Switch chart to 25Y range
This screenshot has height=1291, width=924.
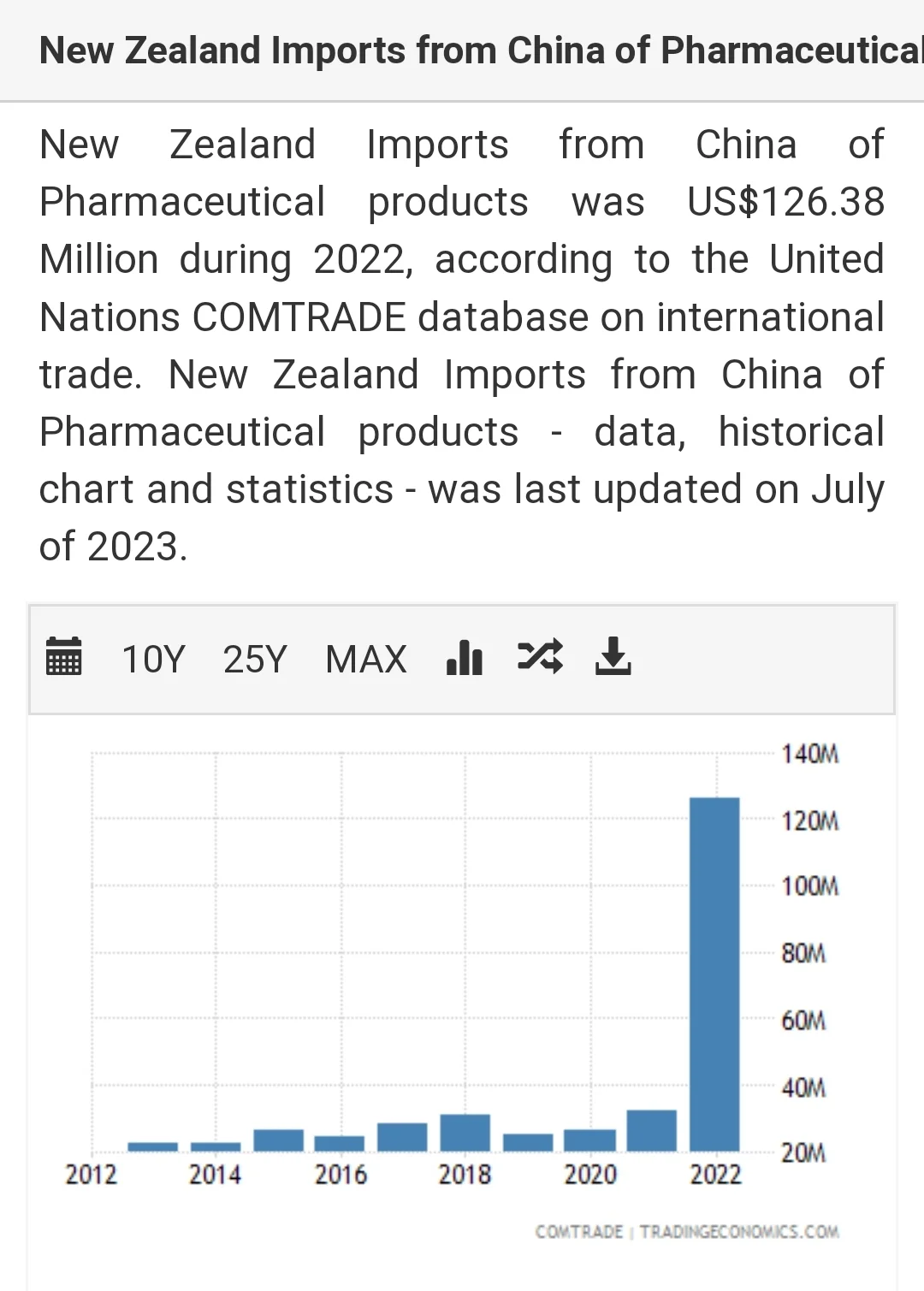click(255, 660)
